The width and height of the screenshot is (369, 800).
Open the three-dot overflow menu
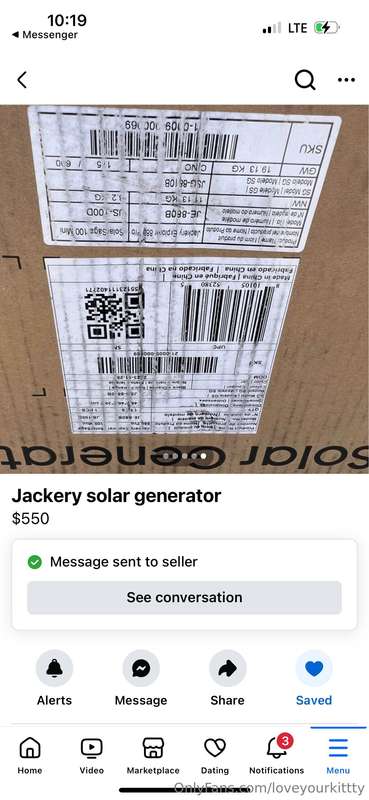click(347, 80)
